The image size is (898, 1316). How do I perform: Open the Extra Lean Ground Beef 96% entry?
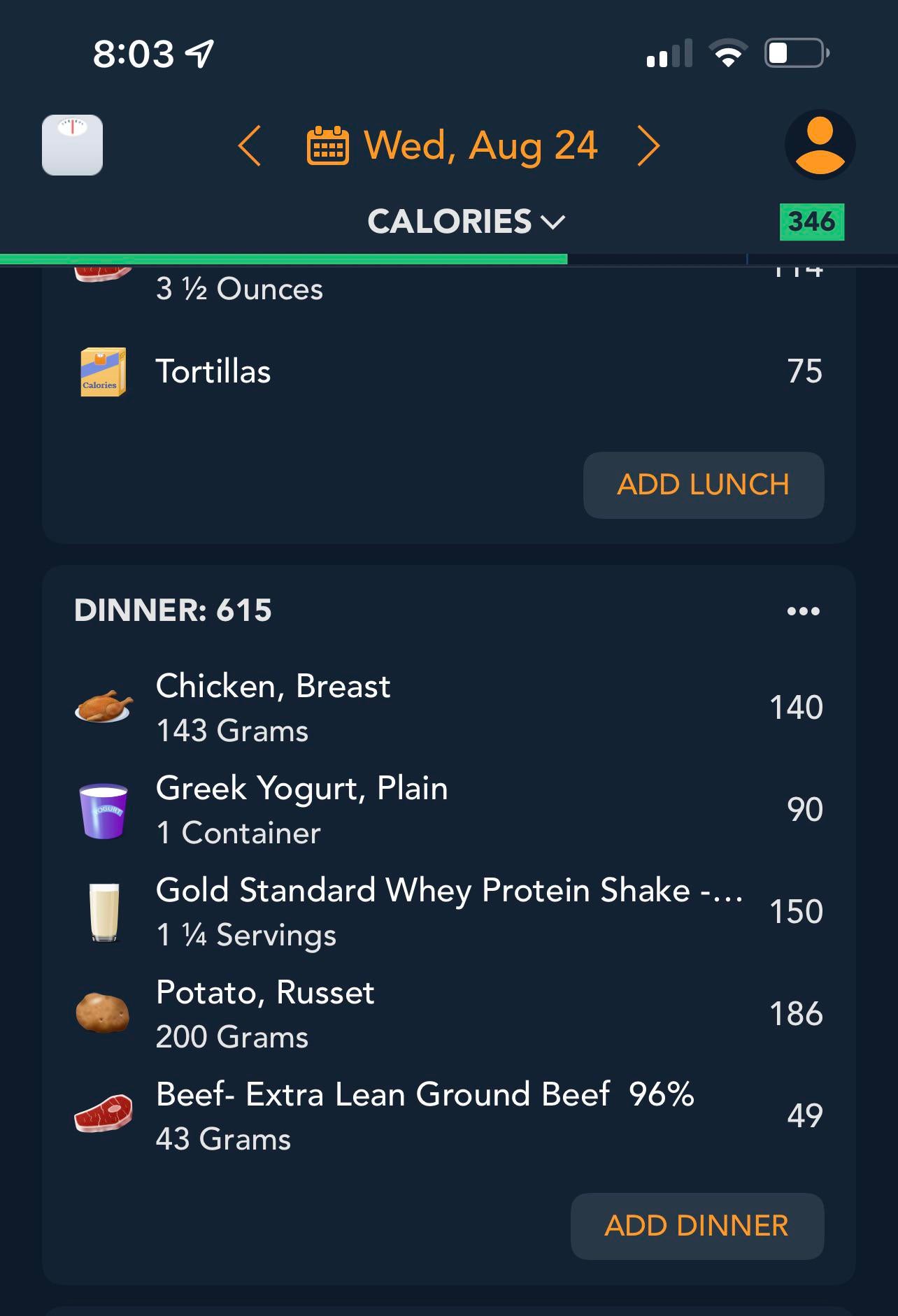448,1116
